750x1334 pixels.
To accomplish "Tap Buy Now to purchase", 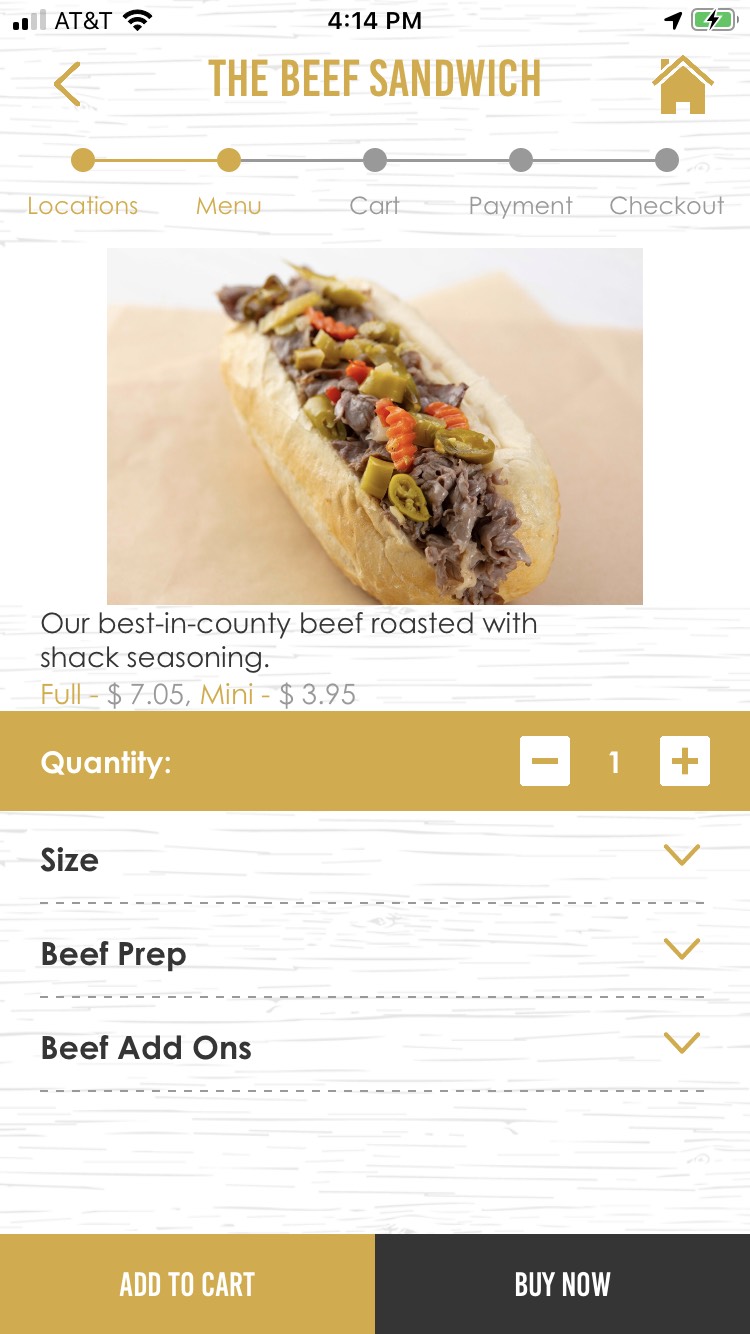I will [562, 1284].
